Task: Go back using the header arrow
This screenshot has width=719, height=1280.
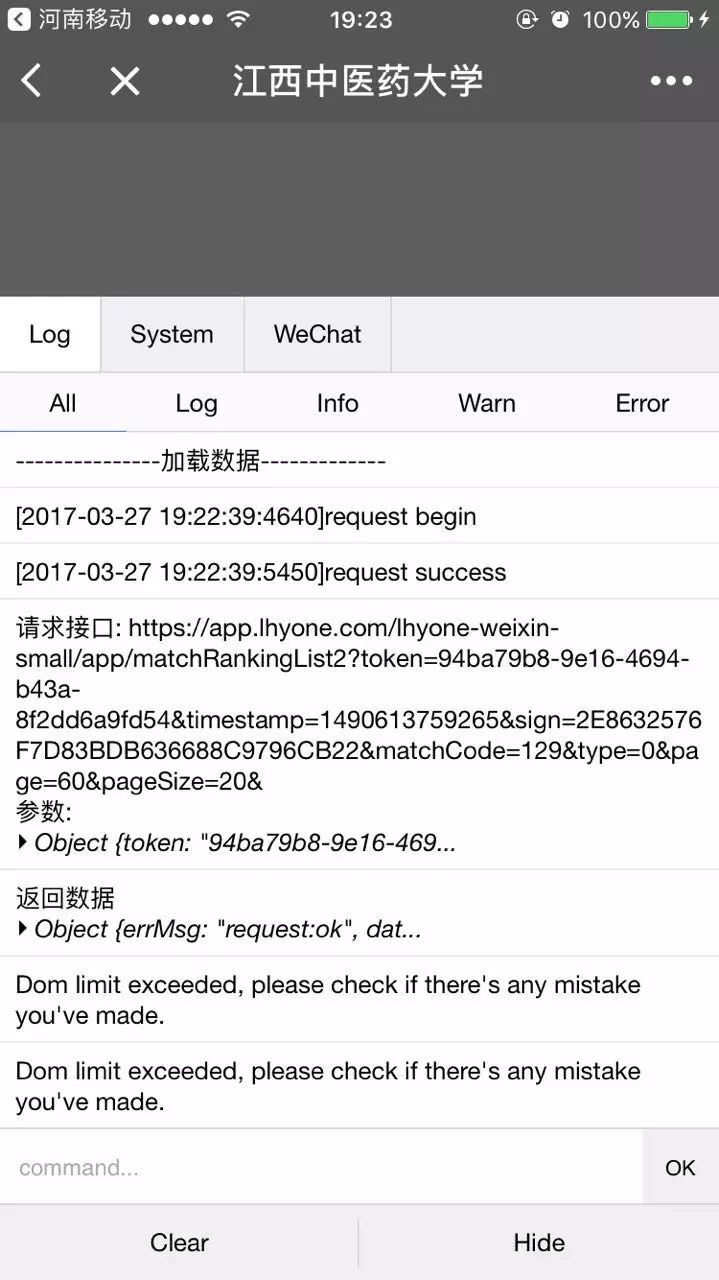Action: [x=32, y=81]
